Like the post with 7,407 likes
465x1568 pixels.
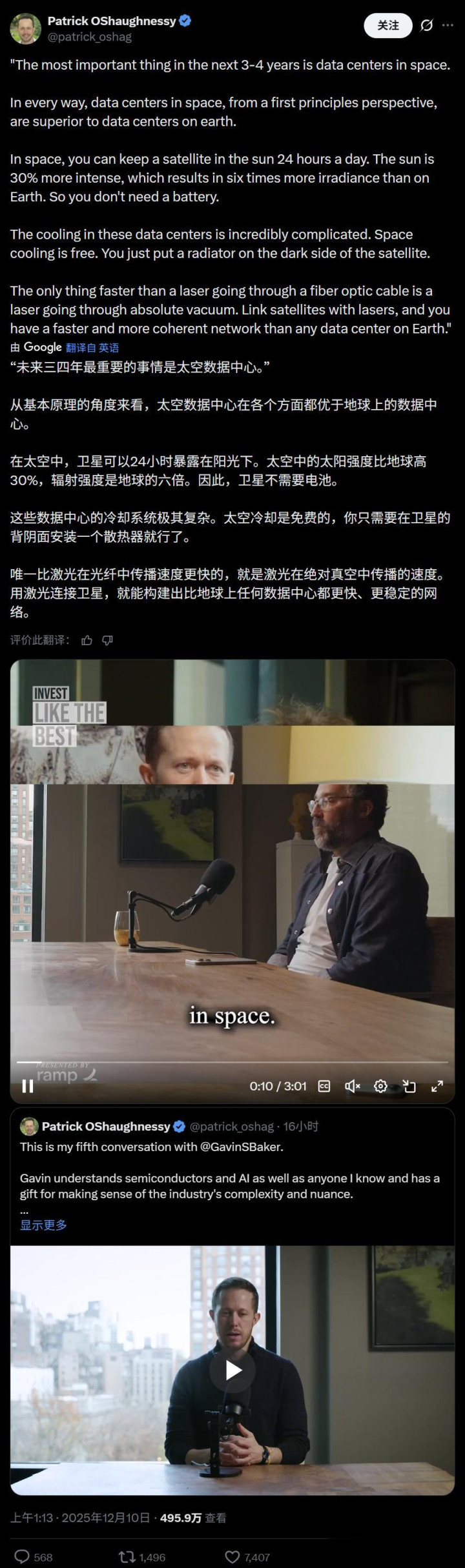247,1557
